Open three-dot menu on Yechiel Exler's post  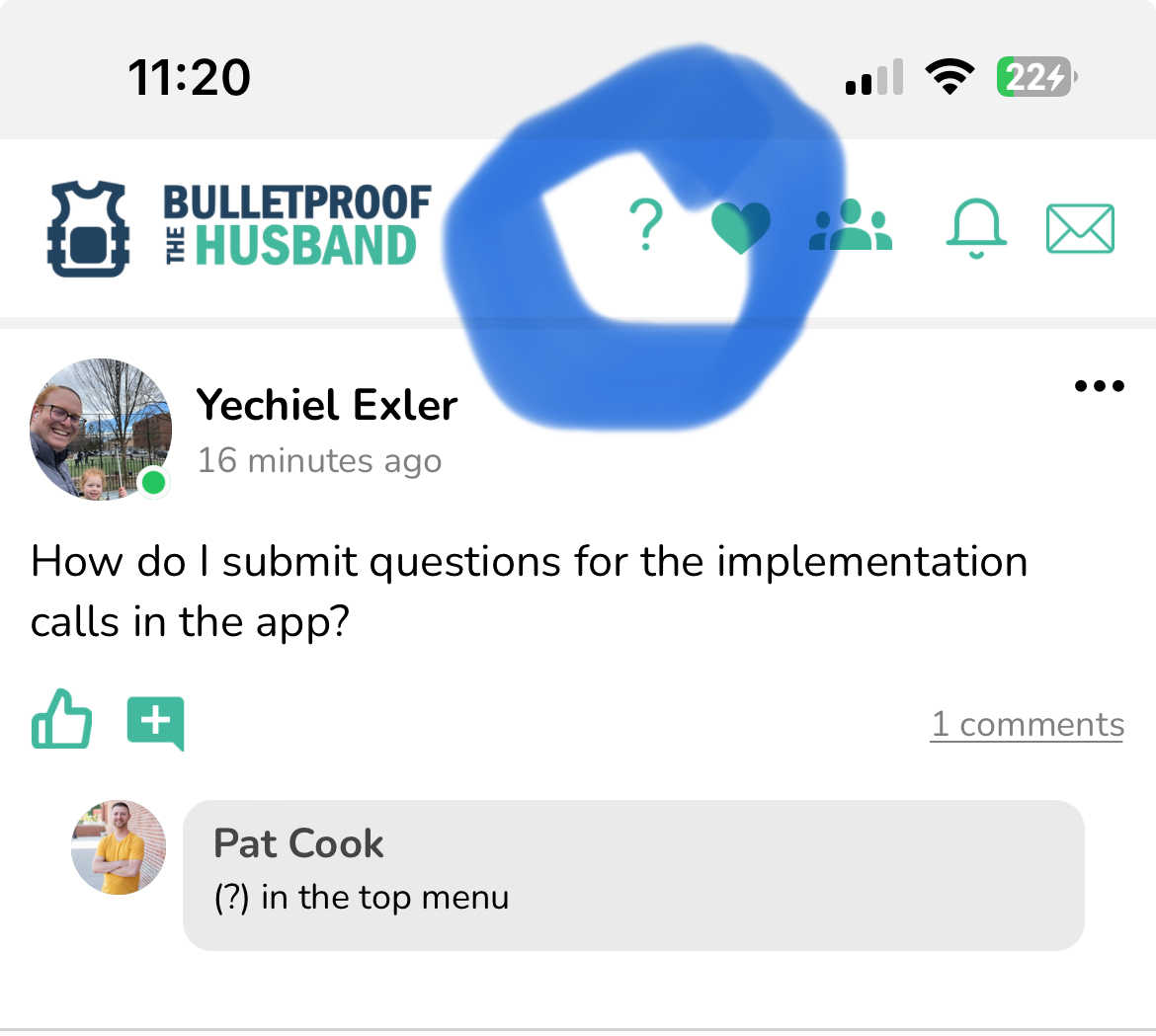tap(1099, 386)
